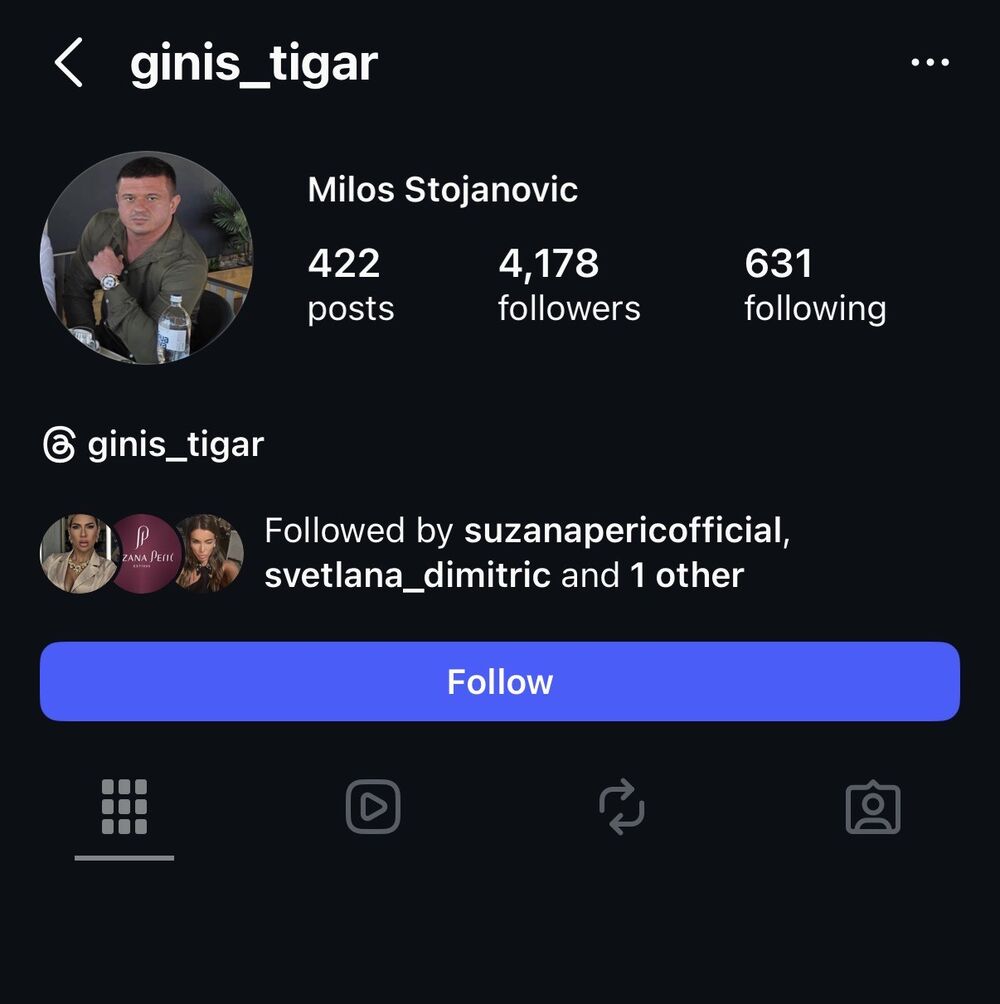Show the tagged photos tab
1000x1004 pixels.
pyautogui.click(x=872, y=807)
